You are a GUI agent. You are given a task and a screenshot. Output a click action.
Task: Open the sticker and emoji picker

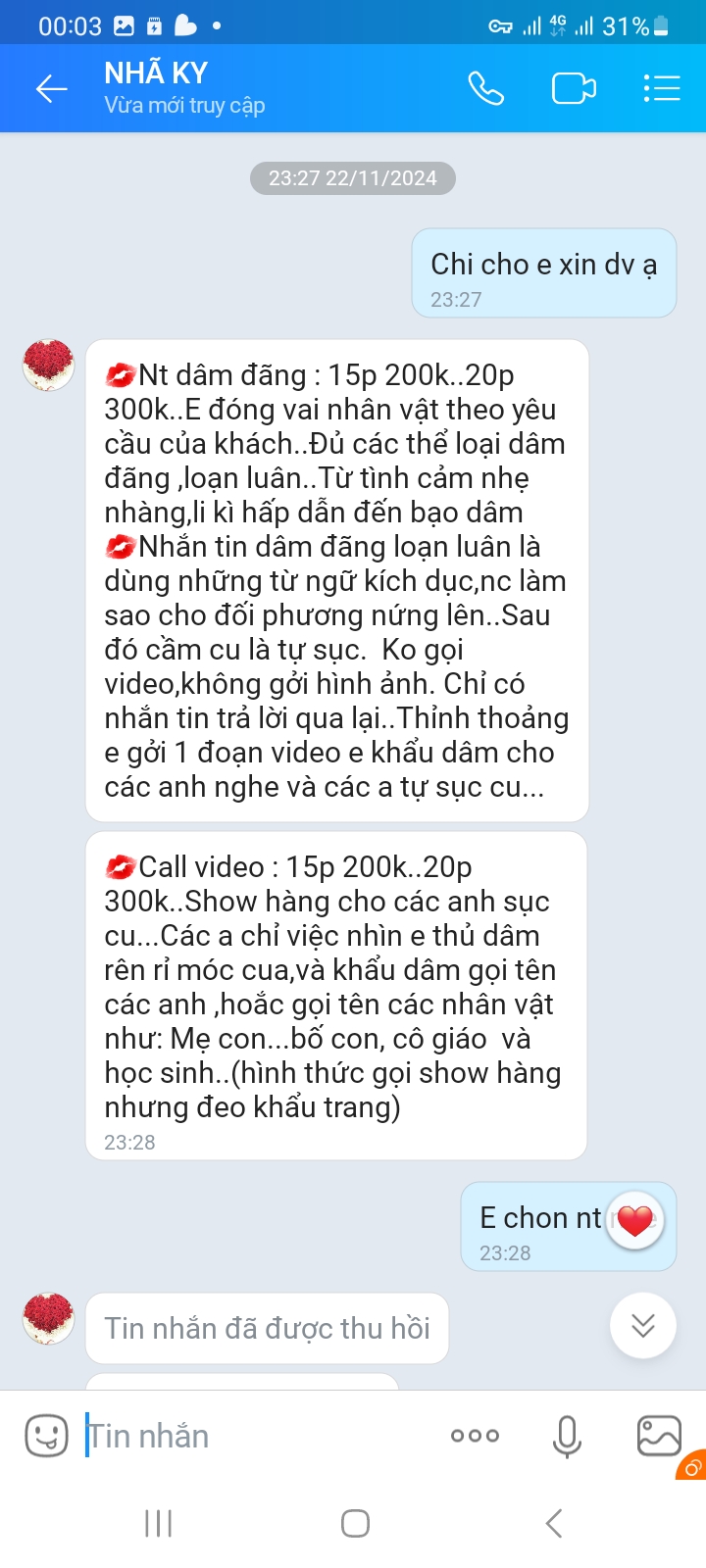click(x=46, y=1436)
